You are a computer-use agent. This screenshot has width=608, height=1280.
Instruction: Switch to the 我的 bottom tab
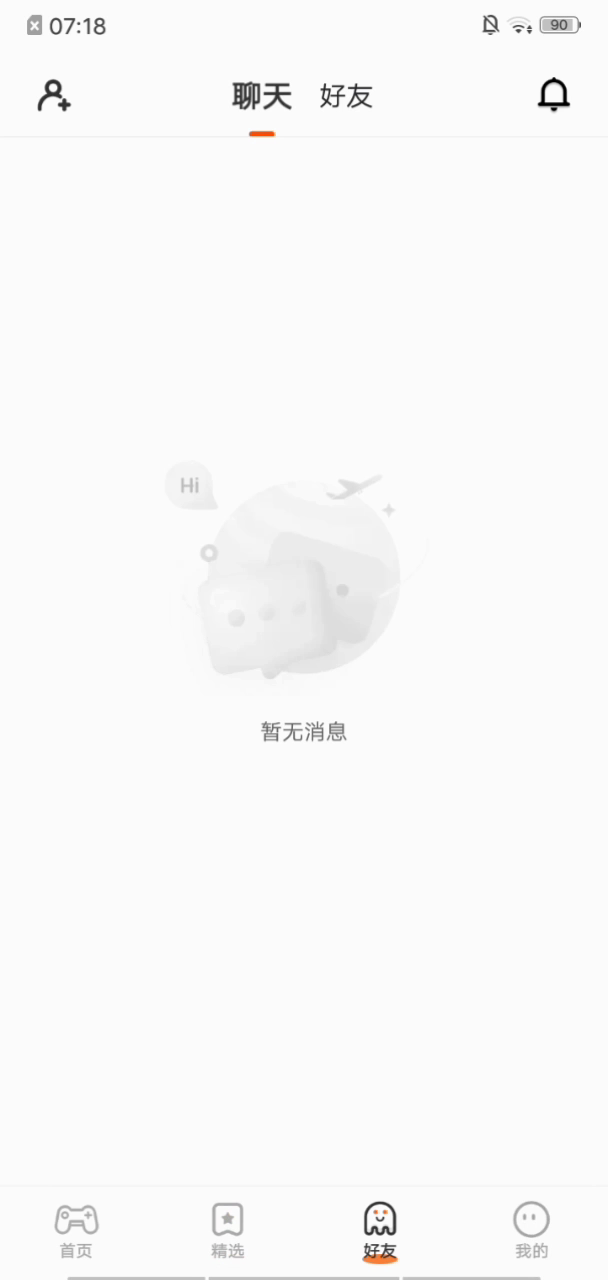click(531, 1230)
